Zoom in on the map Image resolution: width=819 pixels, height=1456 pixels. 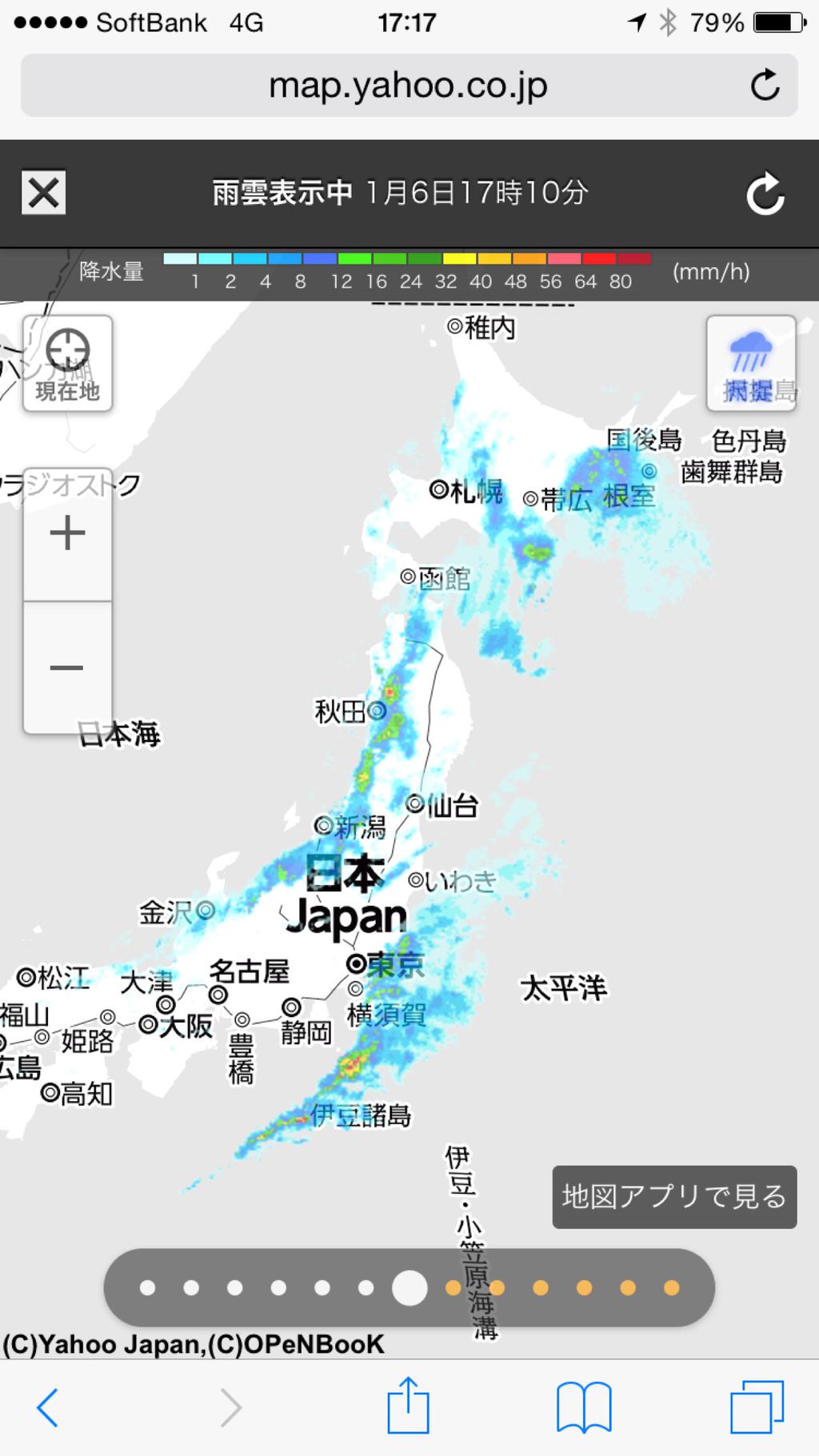(x=68, y=533)
